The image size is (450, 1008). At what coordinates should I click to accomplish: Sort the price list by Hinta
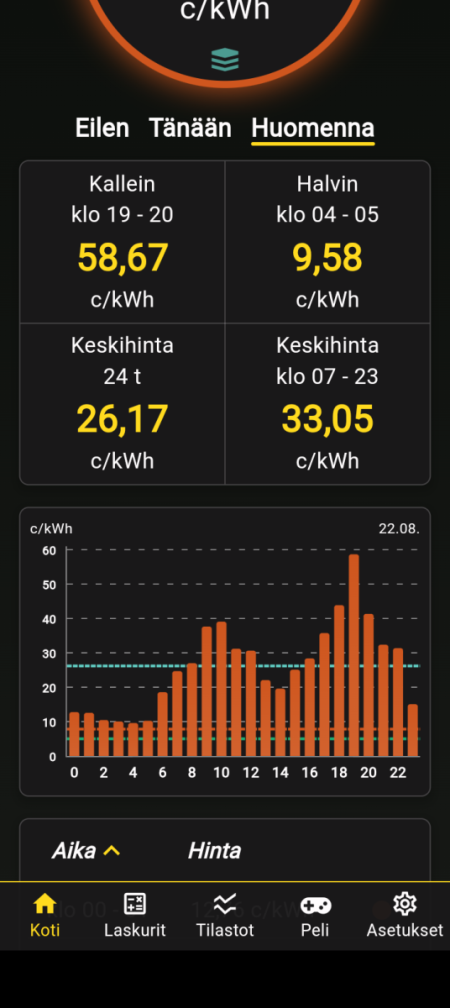tap(214, 850)
